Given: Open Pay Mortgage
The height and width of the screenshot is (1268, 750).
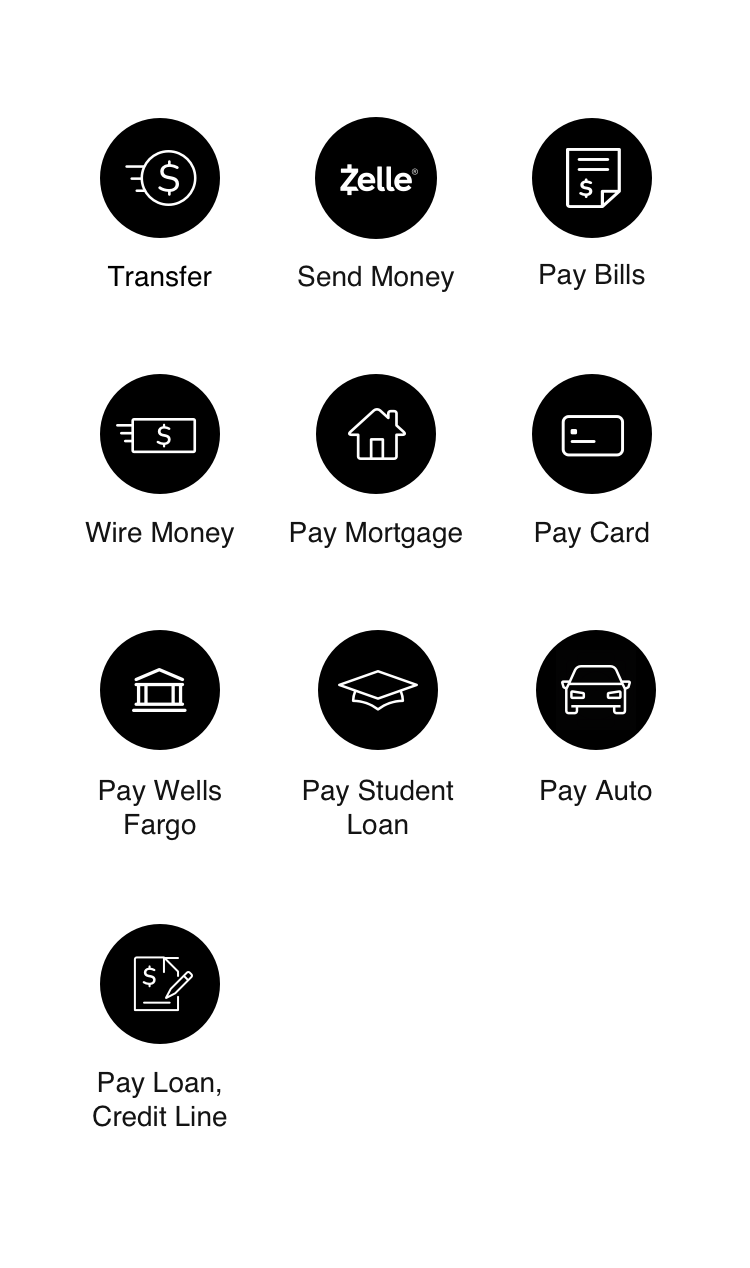Looking at the screenshot, I should [376, 435].
